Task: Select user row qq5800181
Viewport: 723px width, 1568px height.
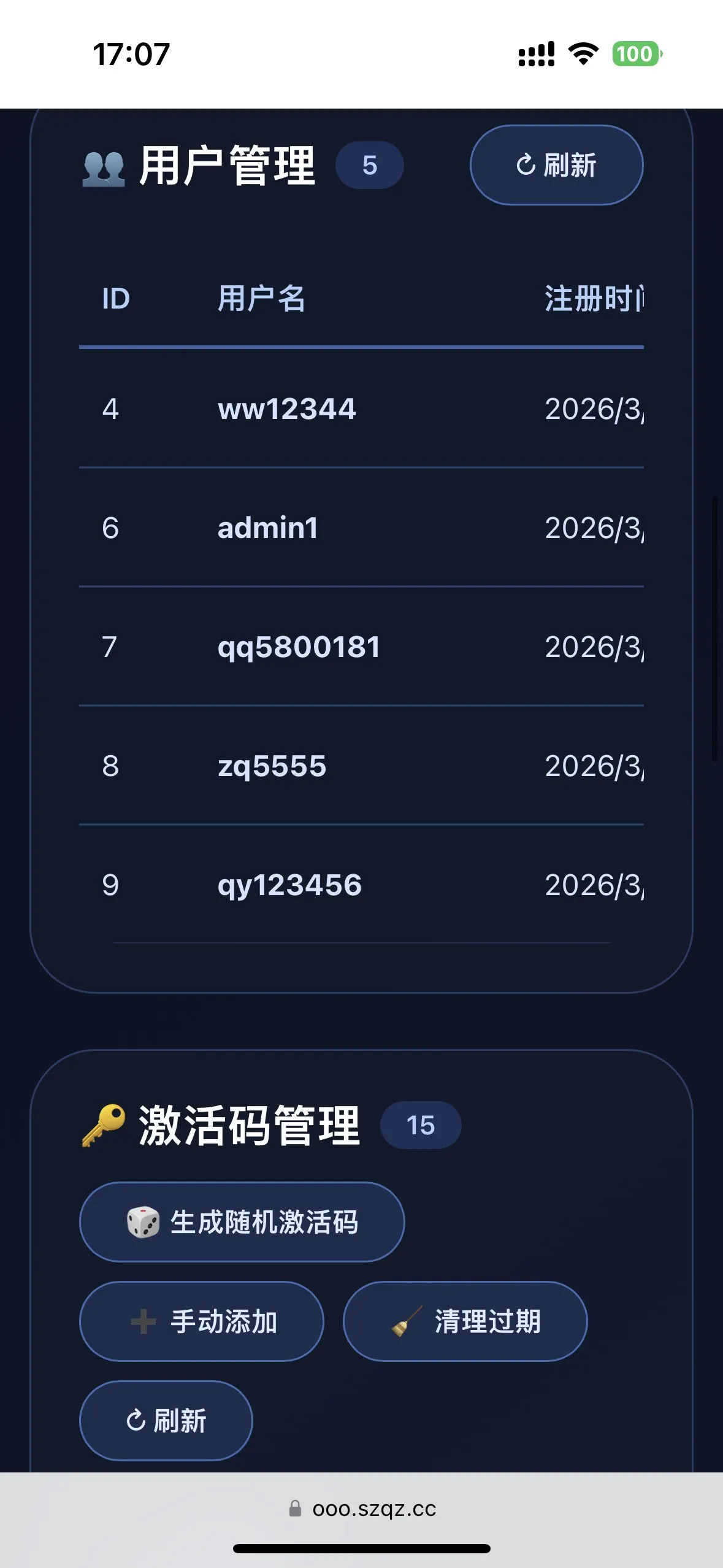Action: 362,646
